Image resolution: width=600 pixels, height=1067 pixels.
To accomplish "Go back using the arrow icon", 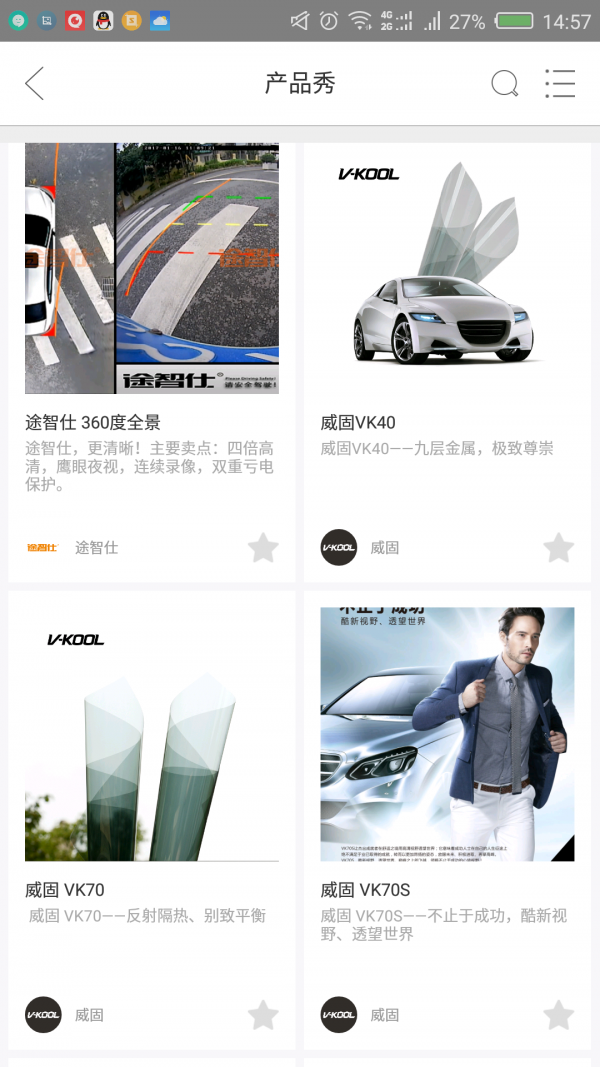I will click(35, 84).
